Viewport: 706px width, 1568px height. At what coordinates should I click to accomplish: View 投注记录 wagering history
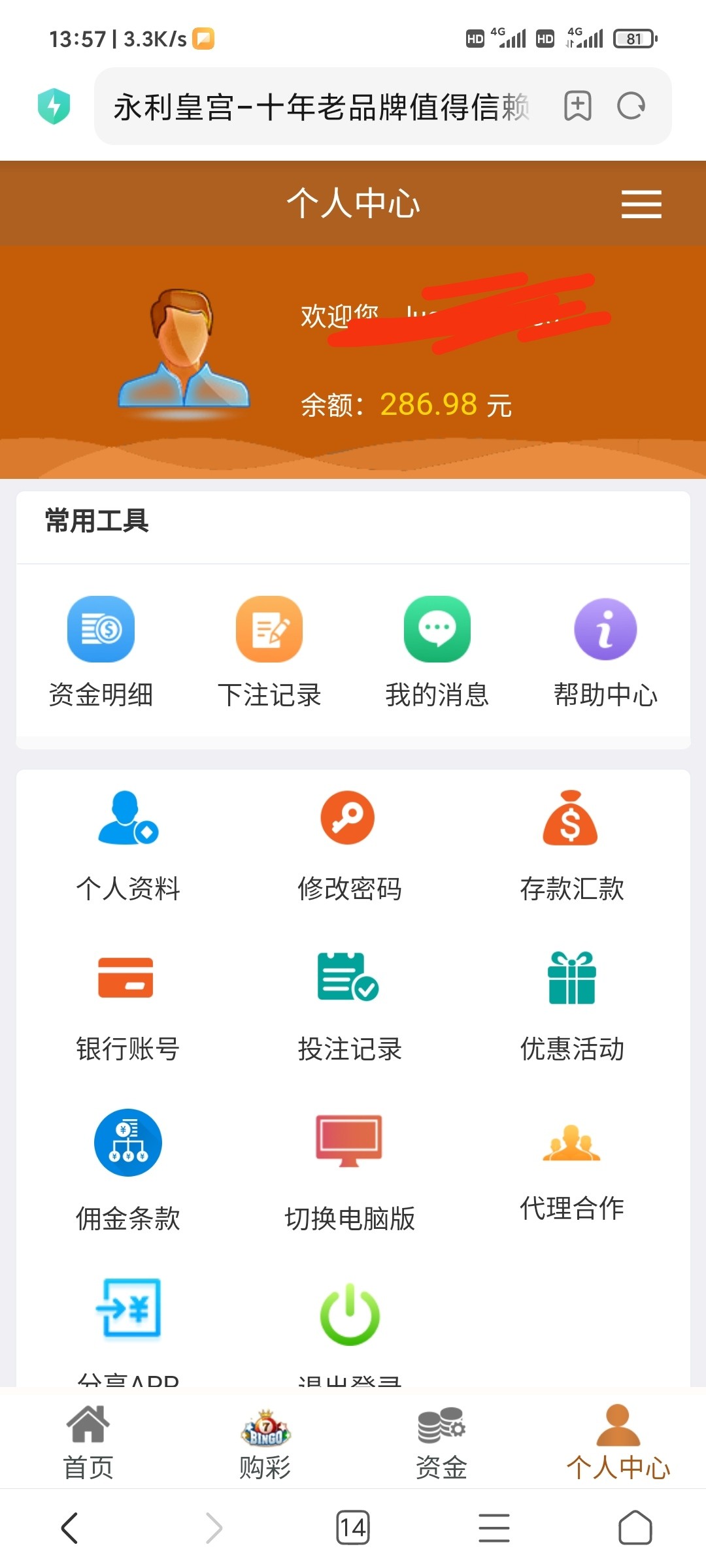point(349,1006)
